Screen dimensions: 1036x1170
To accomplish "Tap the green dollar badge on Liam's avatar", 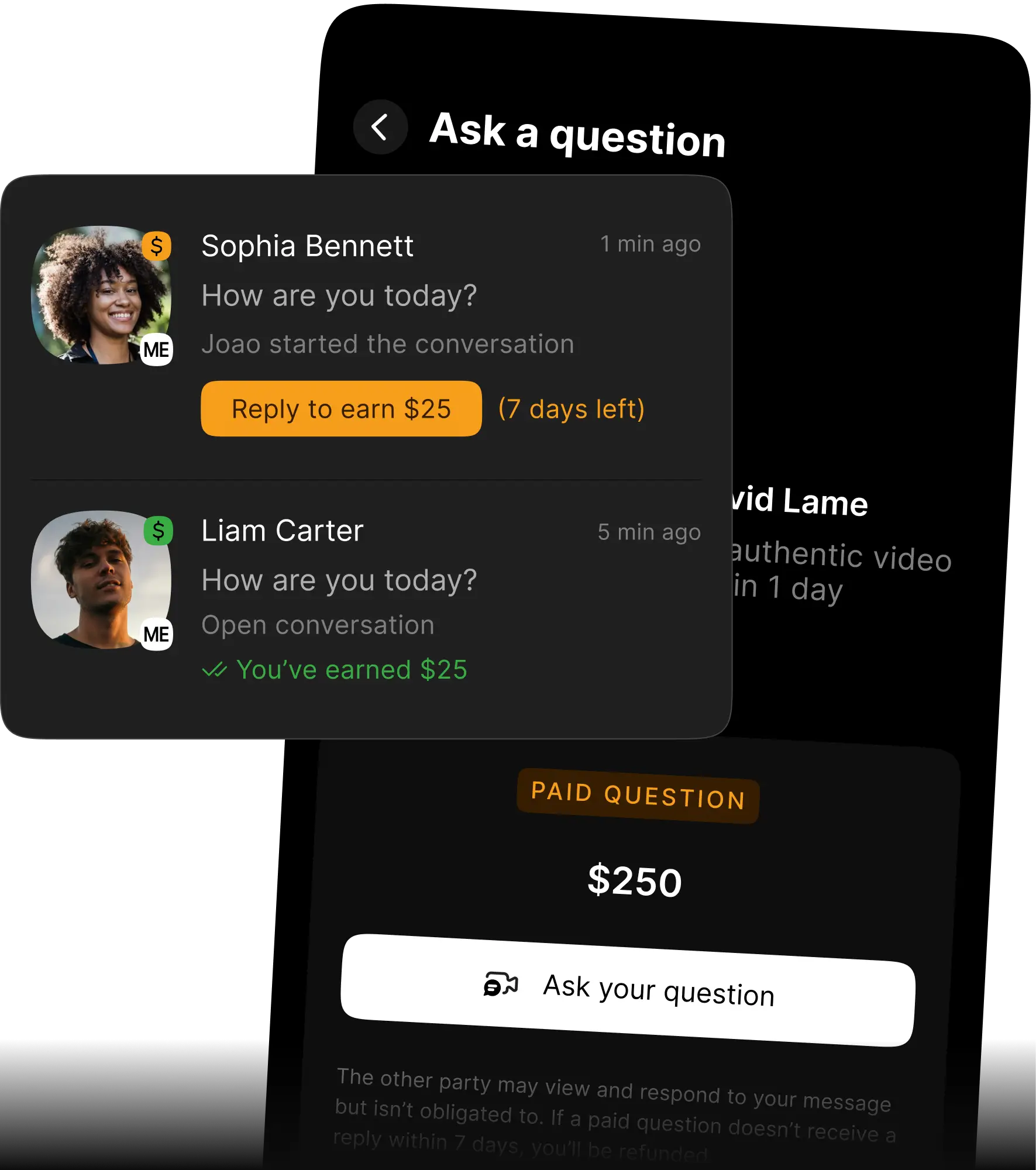I will click(x=157, y=529).
